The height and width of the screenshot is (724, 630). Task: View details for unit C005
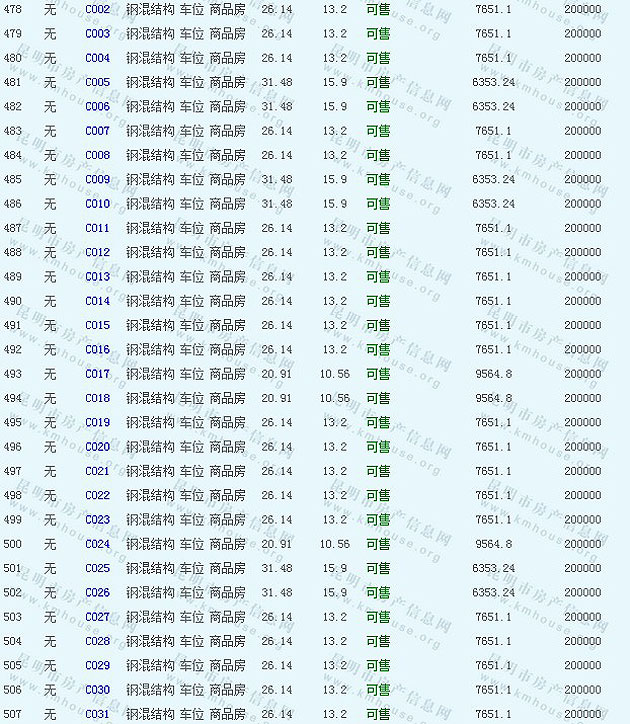tap(97, 82)
